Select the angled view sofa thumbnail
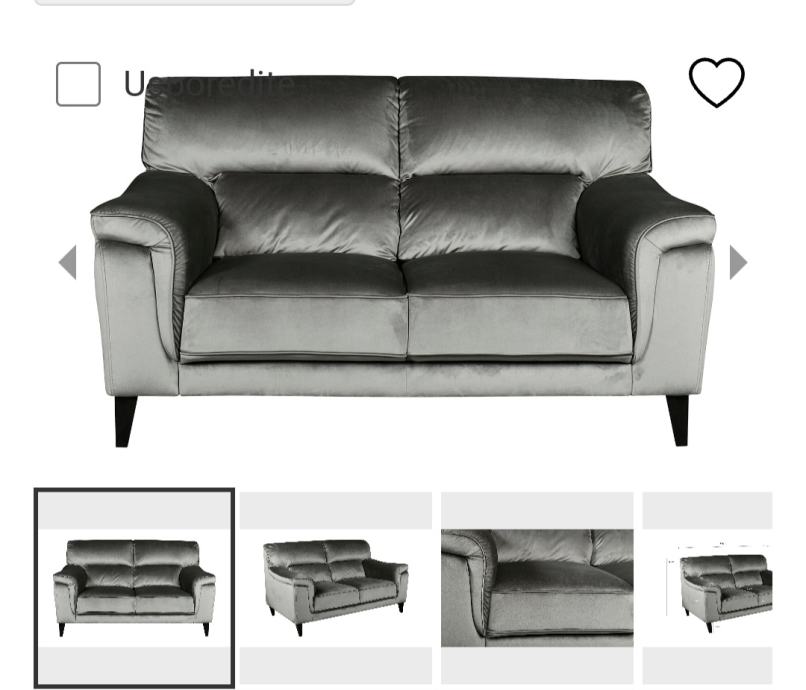This screenshot has width=806, height=690. pyautogui.click(x=335, y=588)
